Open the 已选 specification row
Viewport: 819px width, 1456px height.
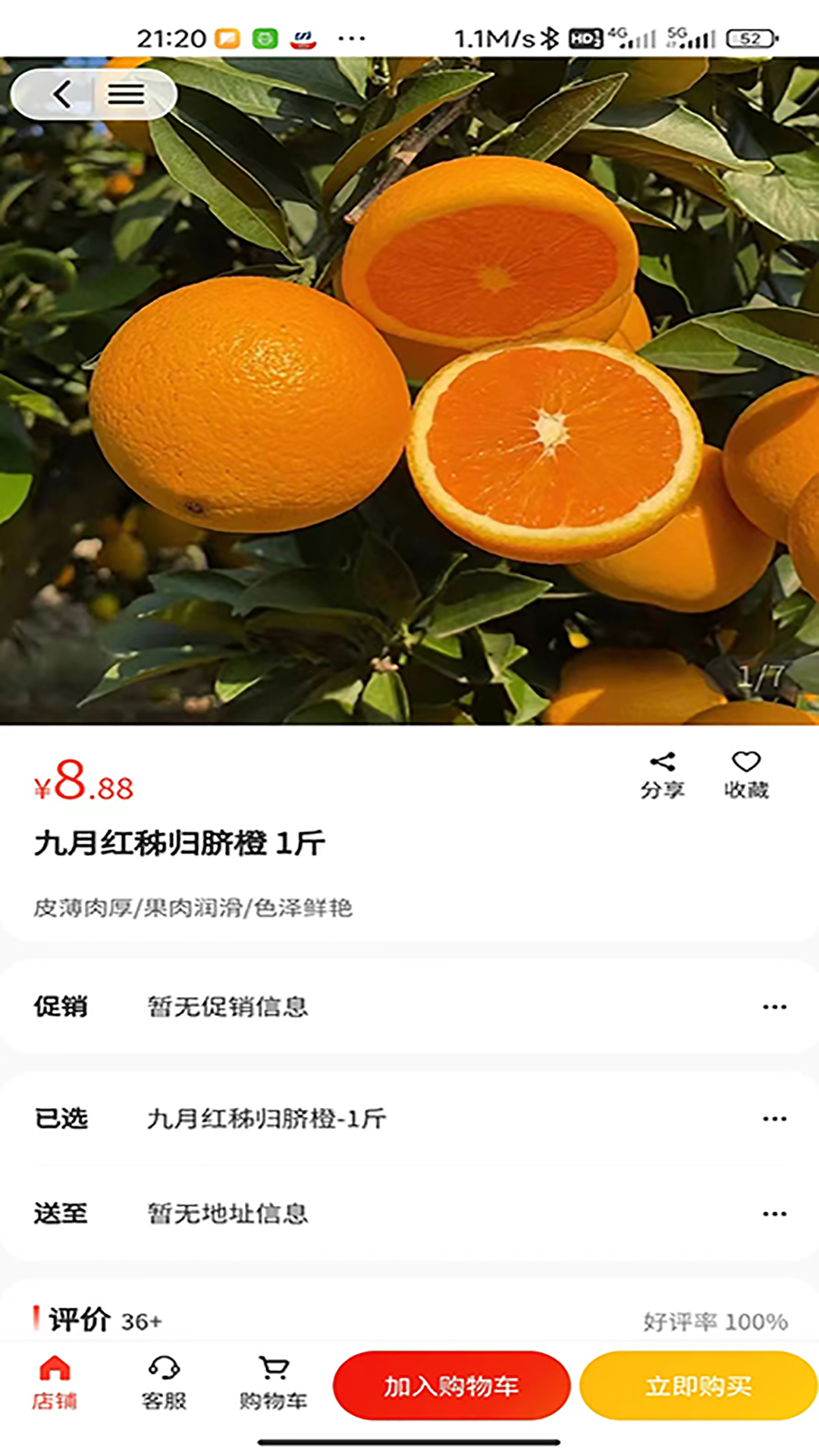[409, 1119]
